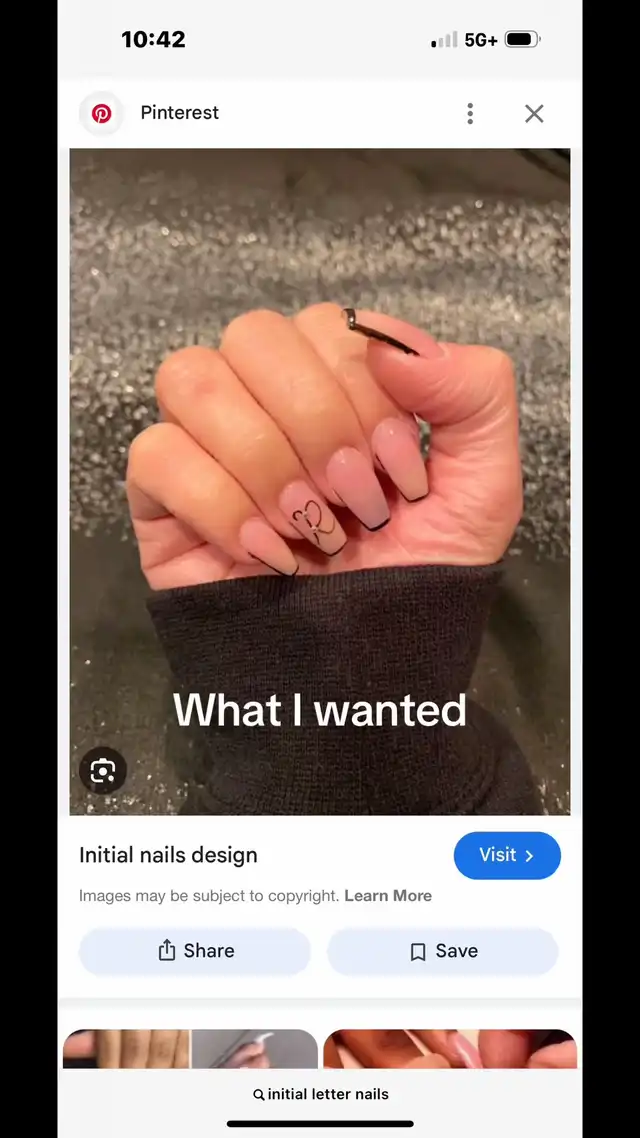
Task: Share this nail design image
Action: tap(195, 951)
